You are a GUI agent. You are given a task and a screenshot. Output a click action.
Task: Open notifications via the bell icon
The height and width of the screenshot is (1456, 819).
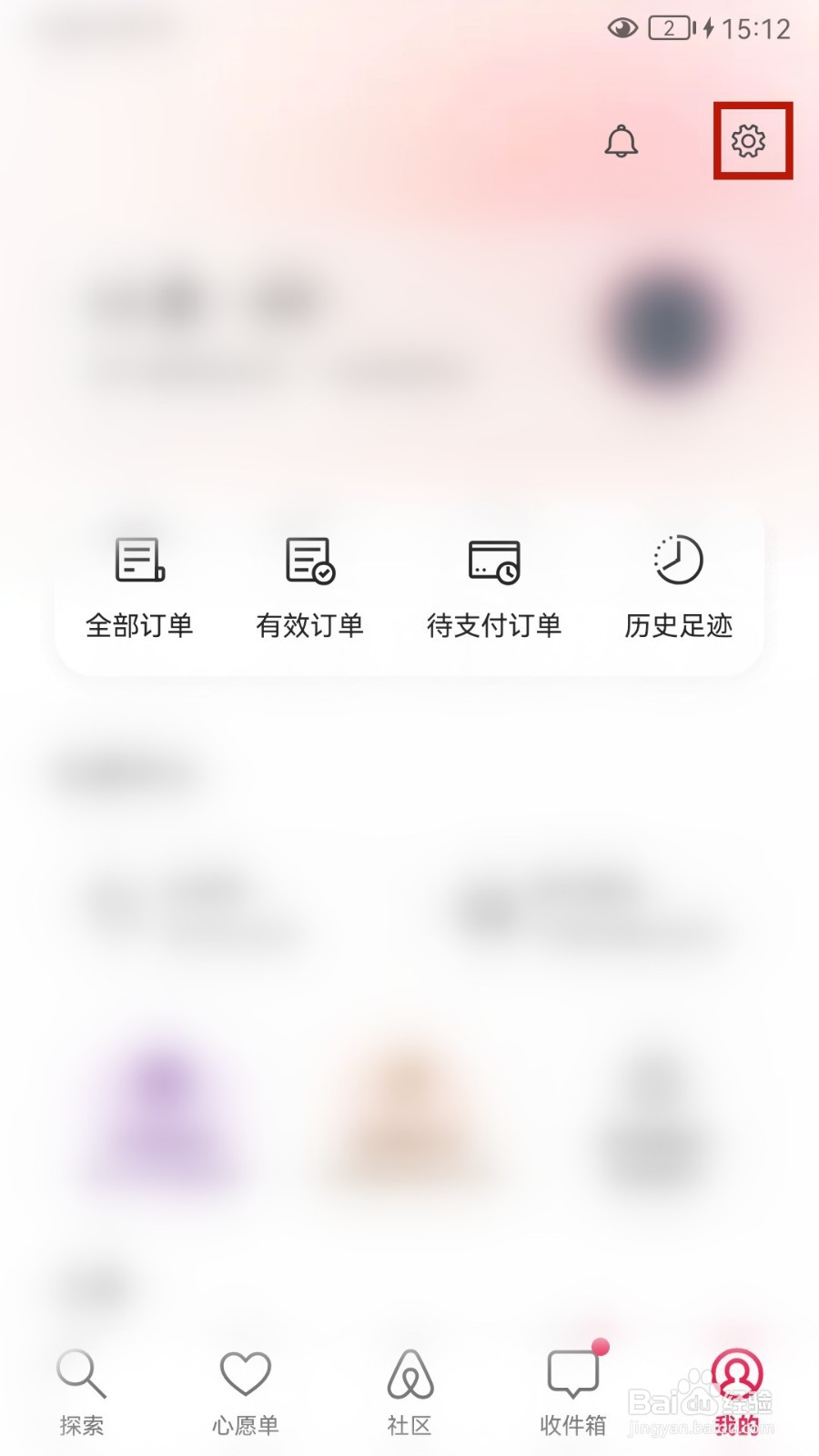coord(622,143)
